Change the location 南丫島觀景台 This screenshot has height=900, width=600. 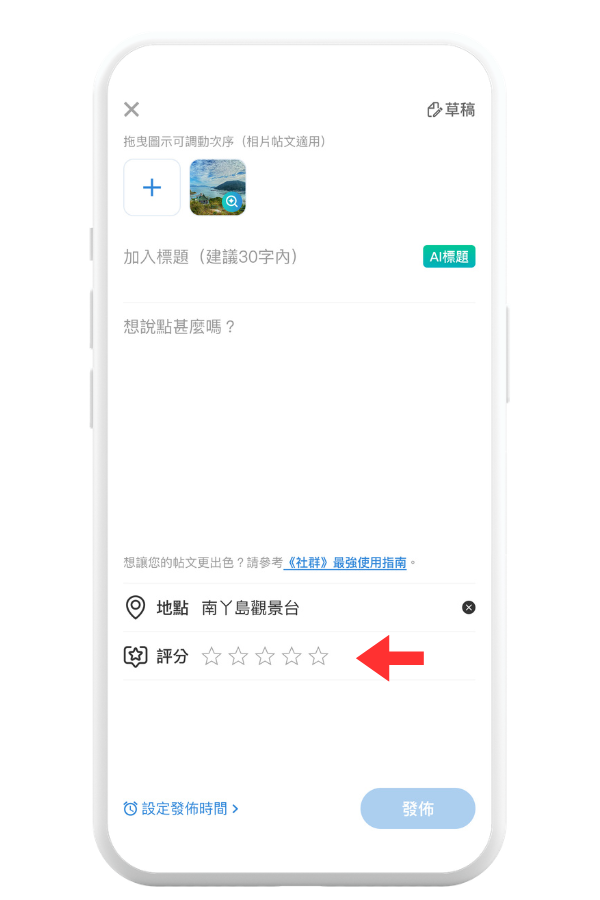[x=250, y=608]
